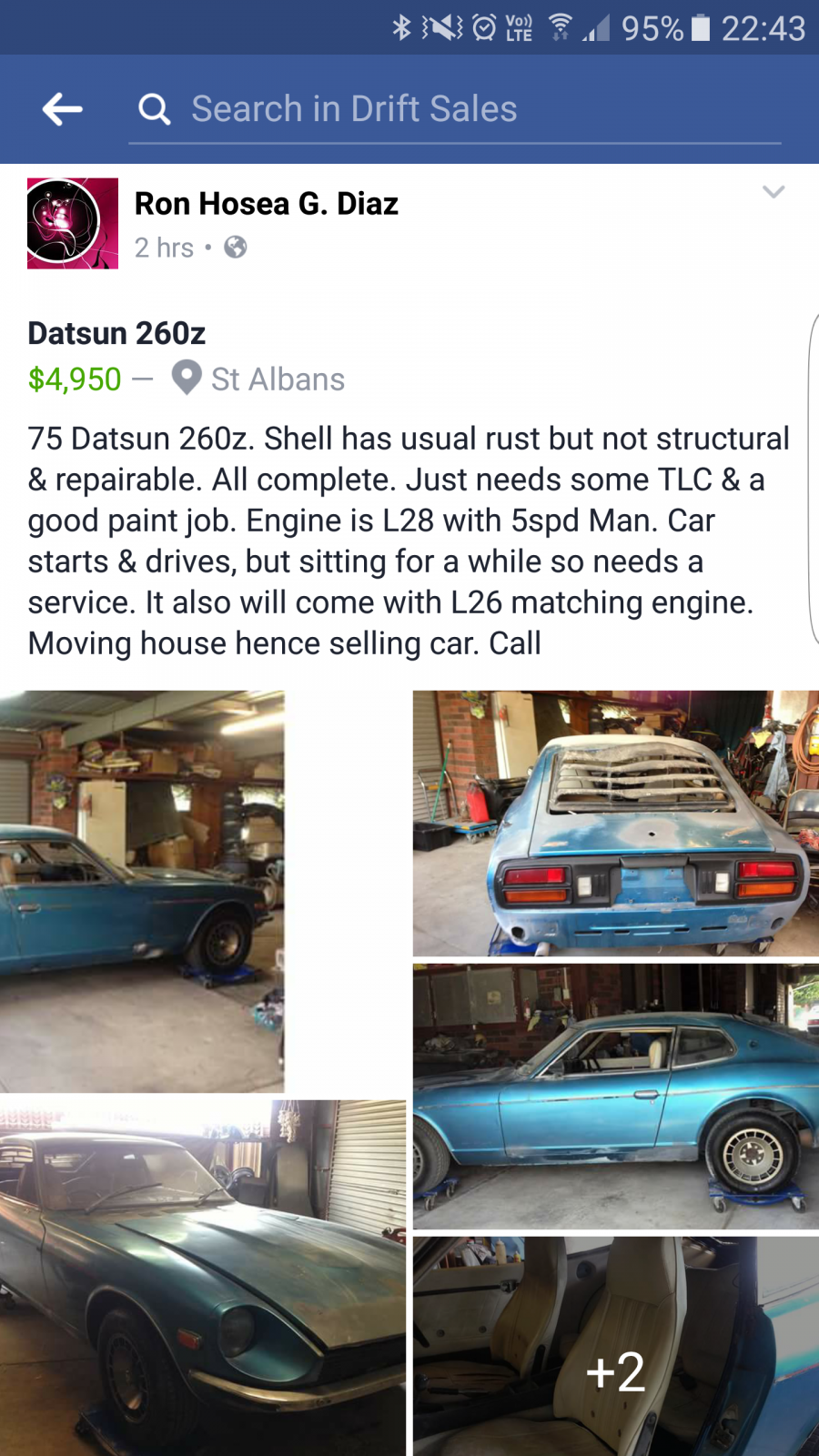Open the side profile photo on dollies
The height and width of the screenshot is (1456, 819).
[x=616, y=1097]
